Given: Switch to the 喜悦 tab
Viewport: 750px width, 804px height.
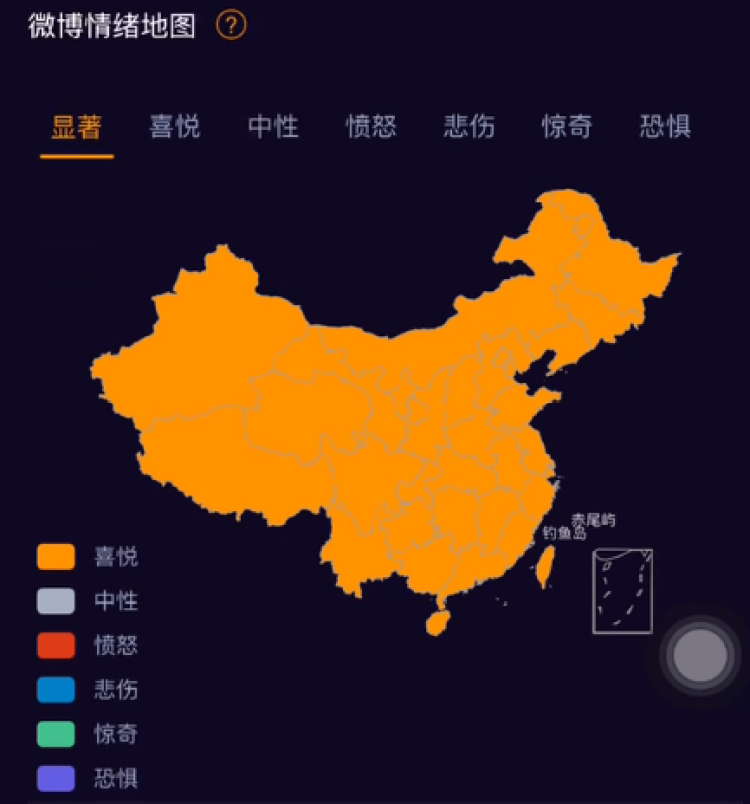Looking at the screenshot, I should click(175, 127).
